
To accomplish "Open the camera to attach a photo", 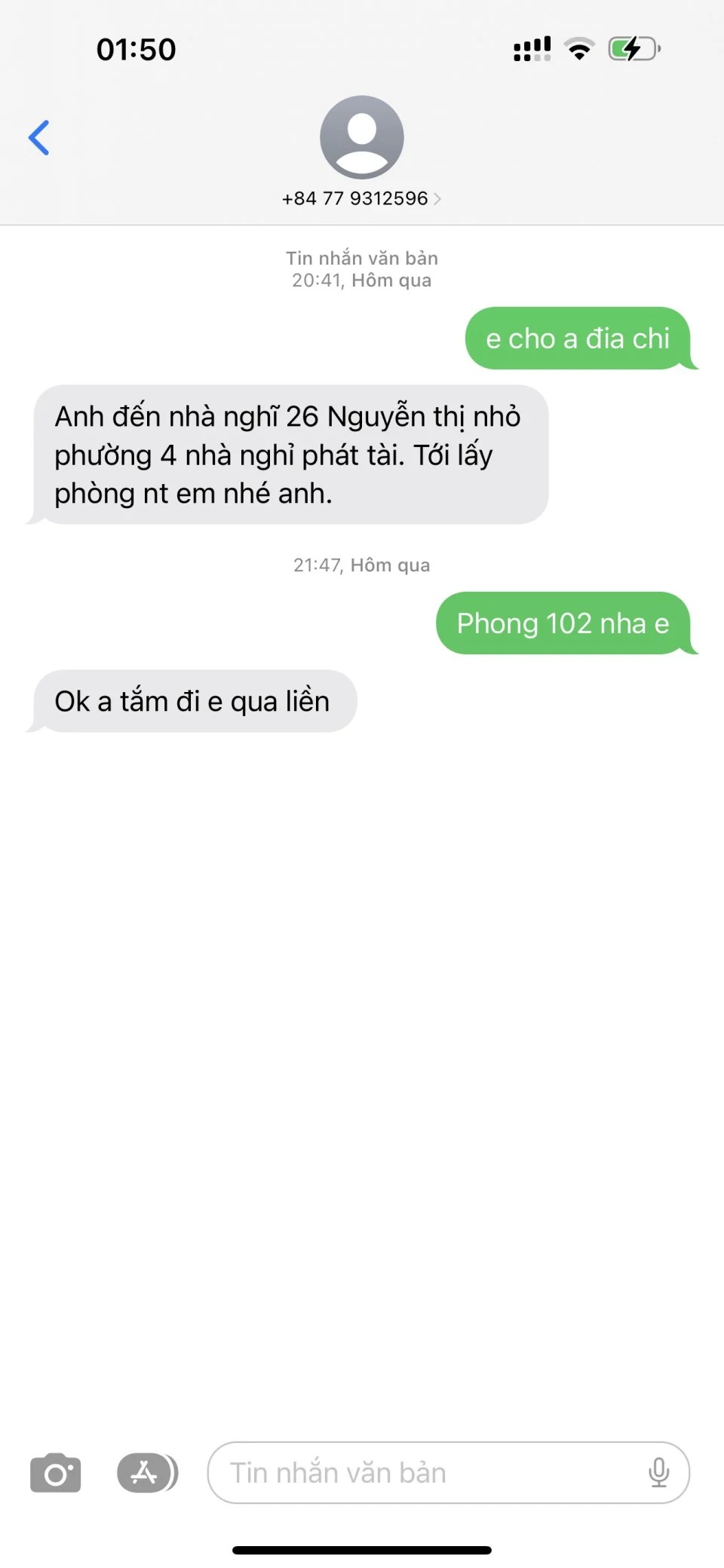I will pos(55,1473).
